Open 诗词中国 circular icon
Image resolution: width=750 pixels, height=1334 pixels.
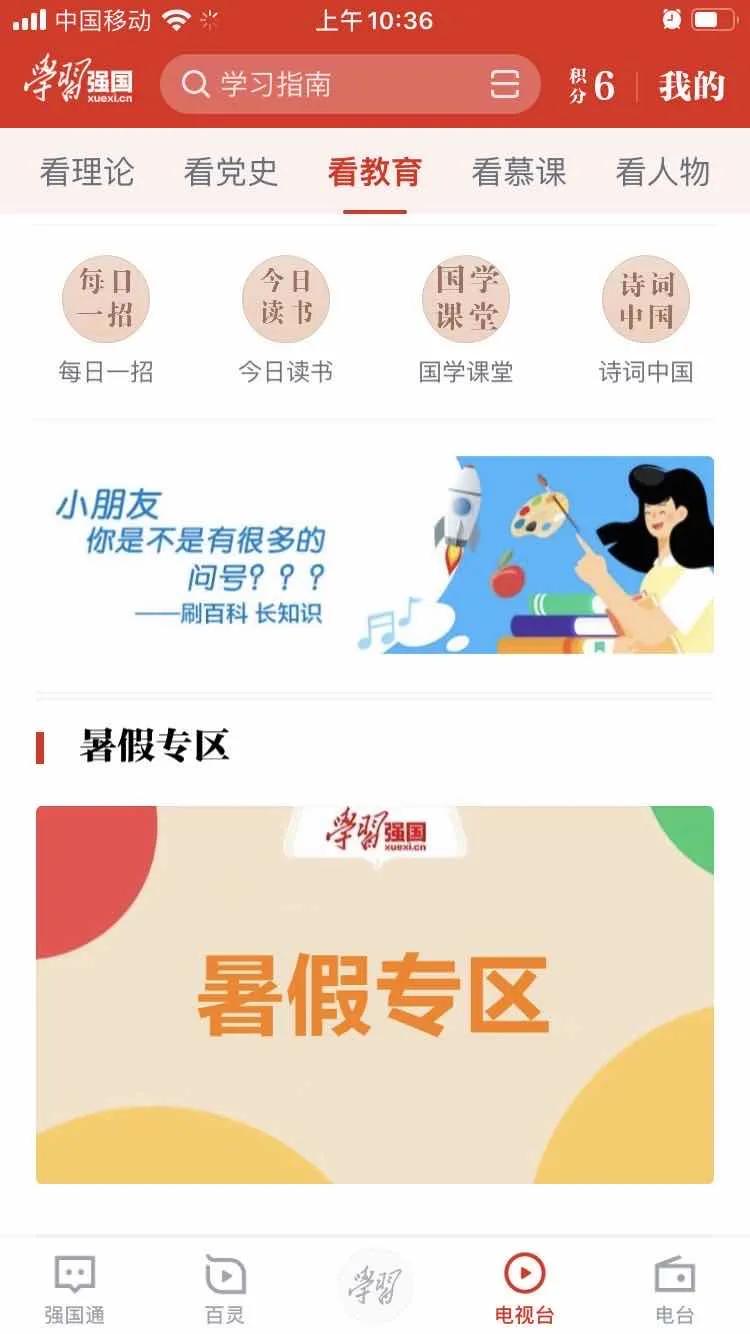tap(646, 298)
